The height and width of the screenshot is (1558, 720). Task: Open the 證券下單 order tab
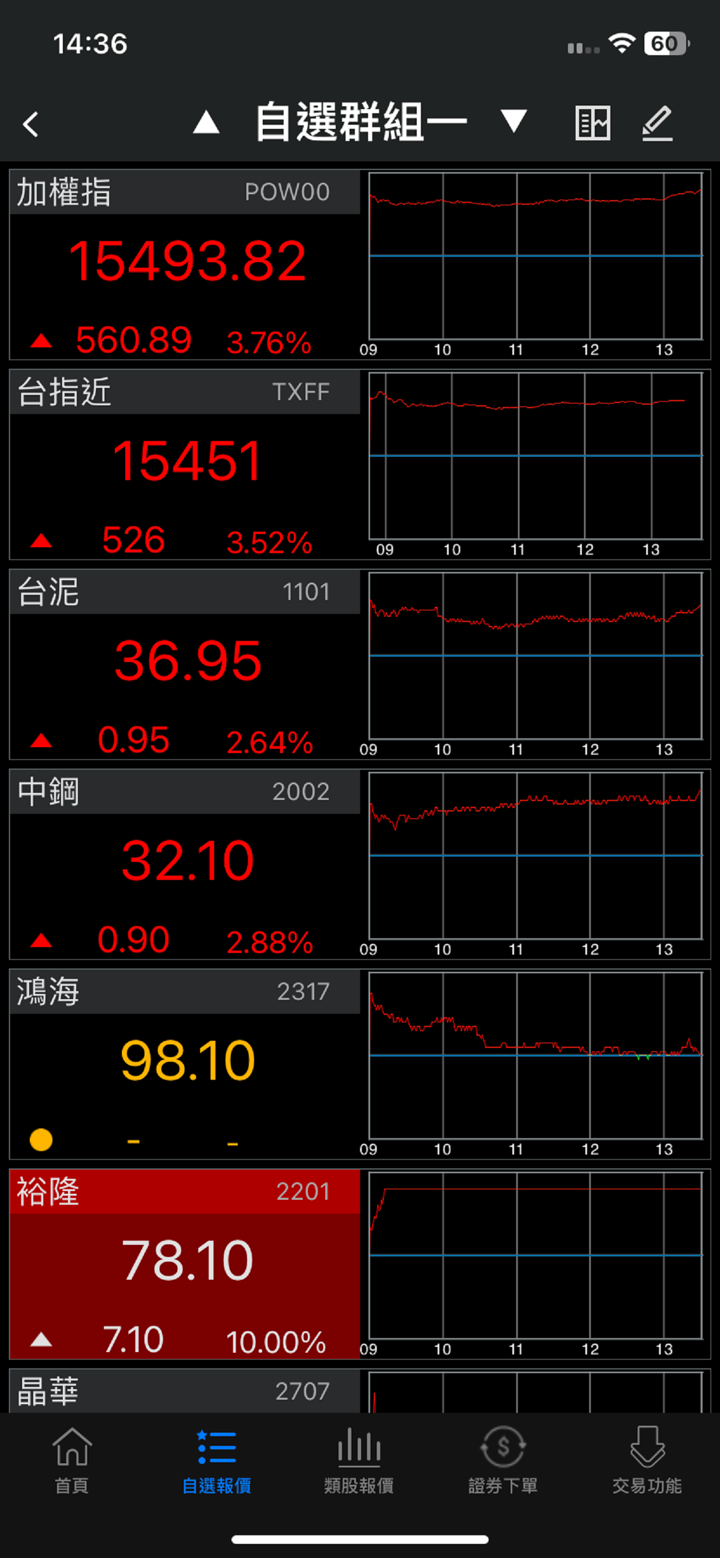click(503, 1461)
